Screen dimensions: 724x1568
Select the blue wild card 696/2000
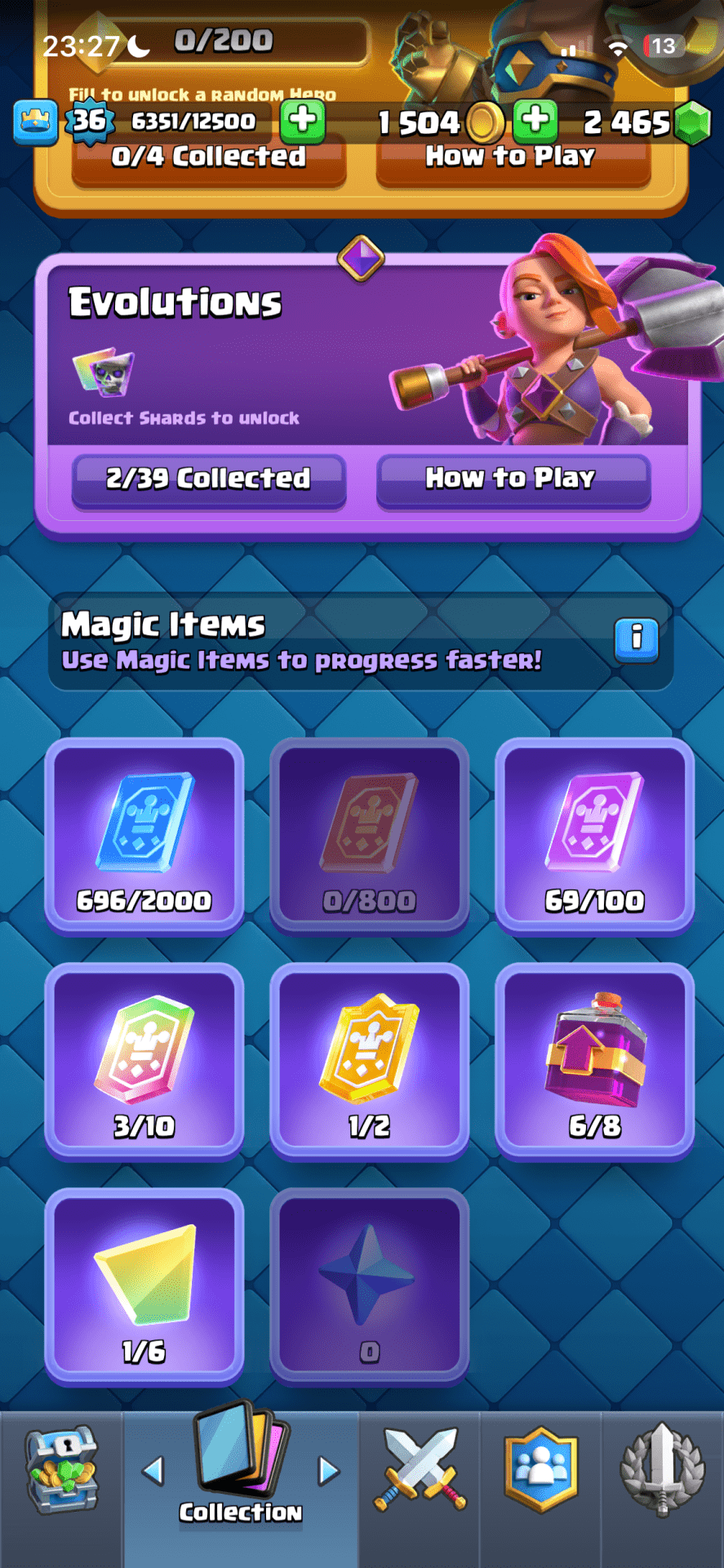(144, 836)
